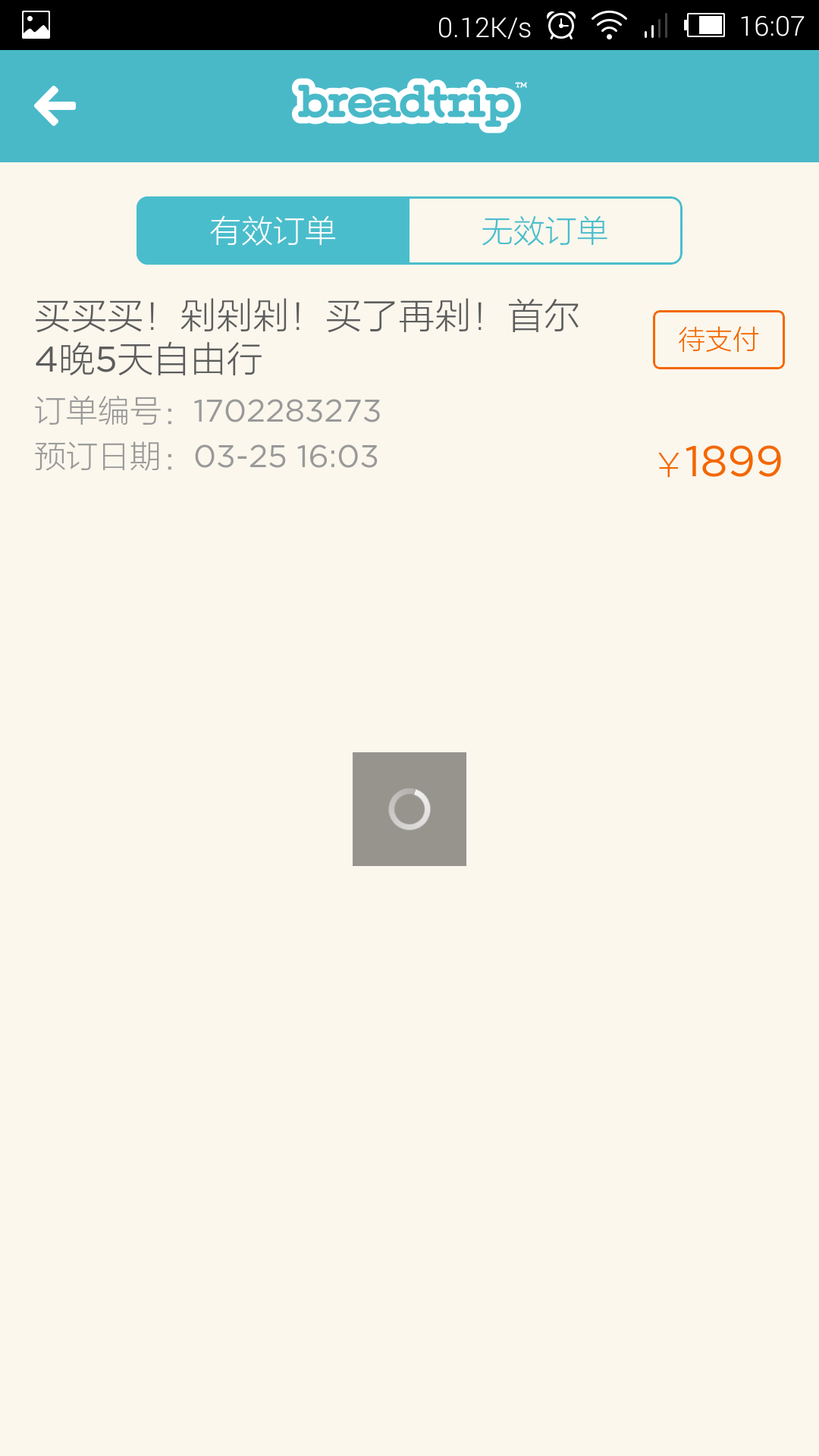Image resolution: width=819 pixels, height=1456 pixels.
Task: Tap the 待支付 button to pay
Action: tap(718, 340)
